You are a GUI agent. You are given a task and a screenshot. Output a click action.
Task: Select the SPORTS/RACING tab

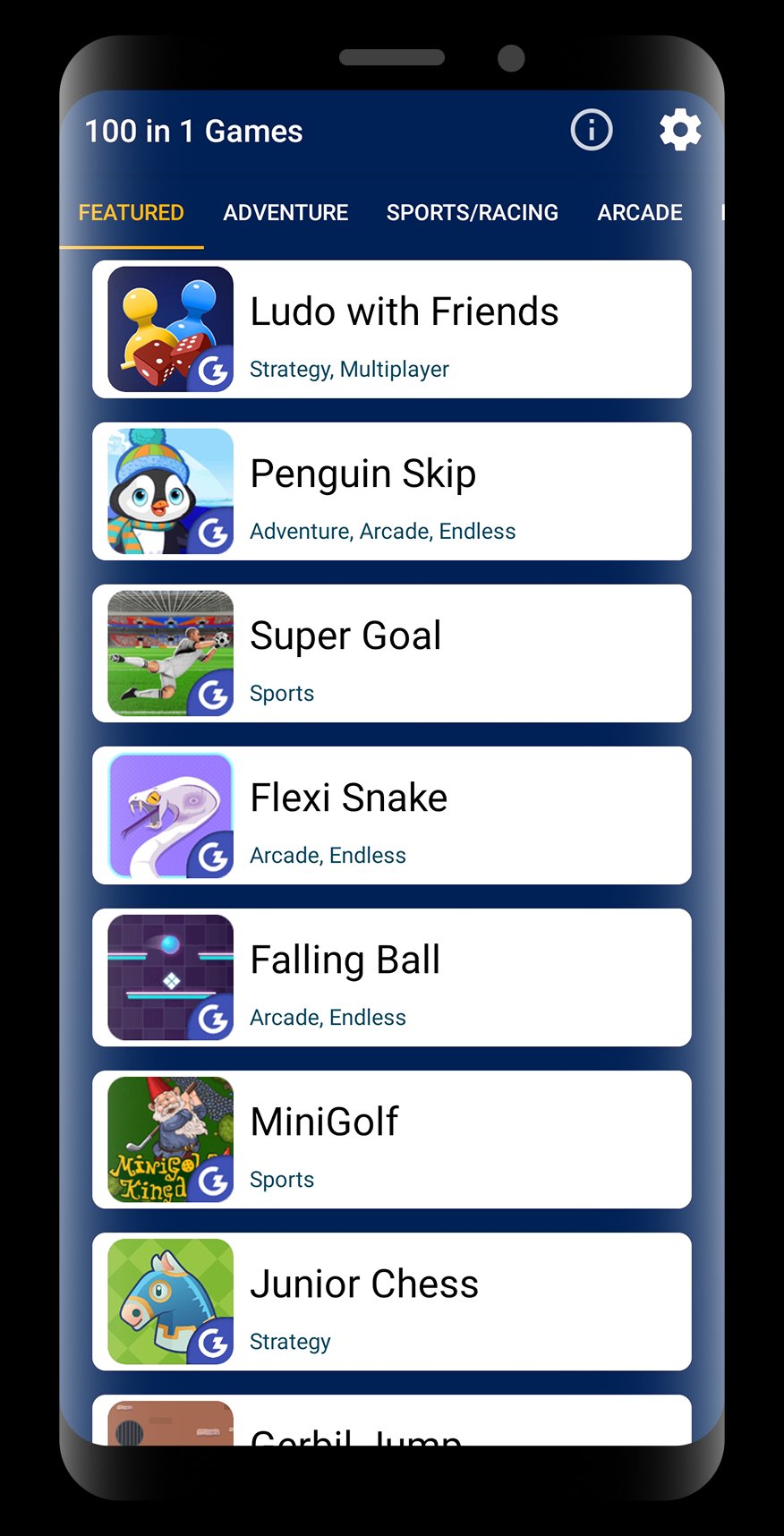[473, 212]
